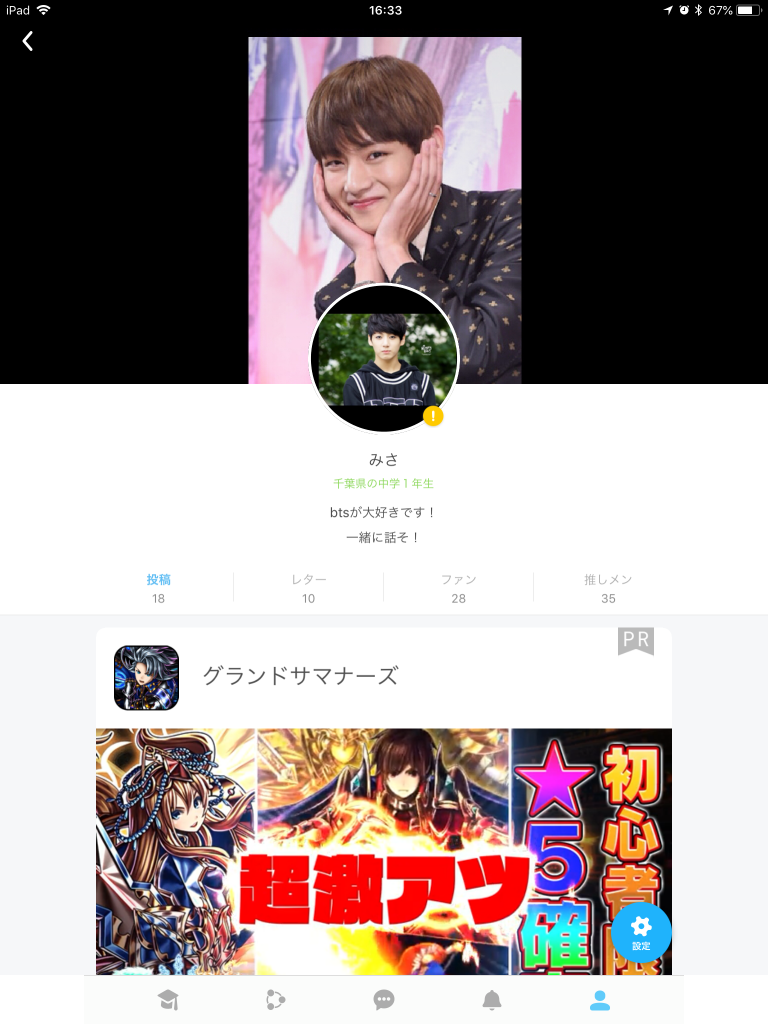Tap the circular profile avatar photo
This screenshot has height=1024, width=768.
click(384, 358)
